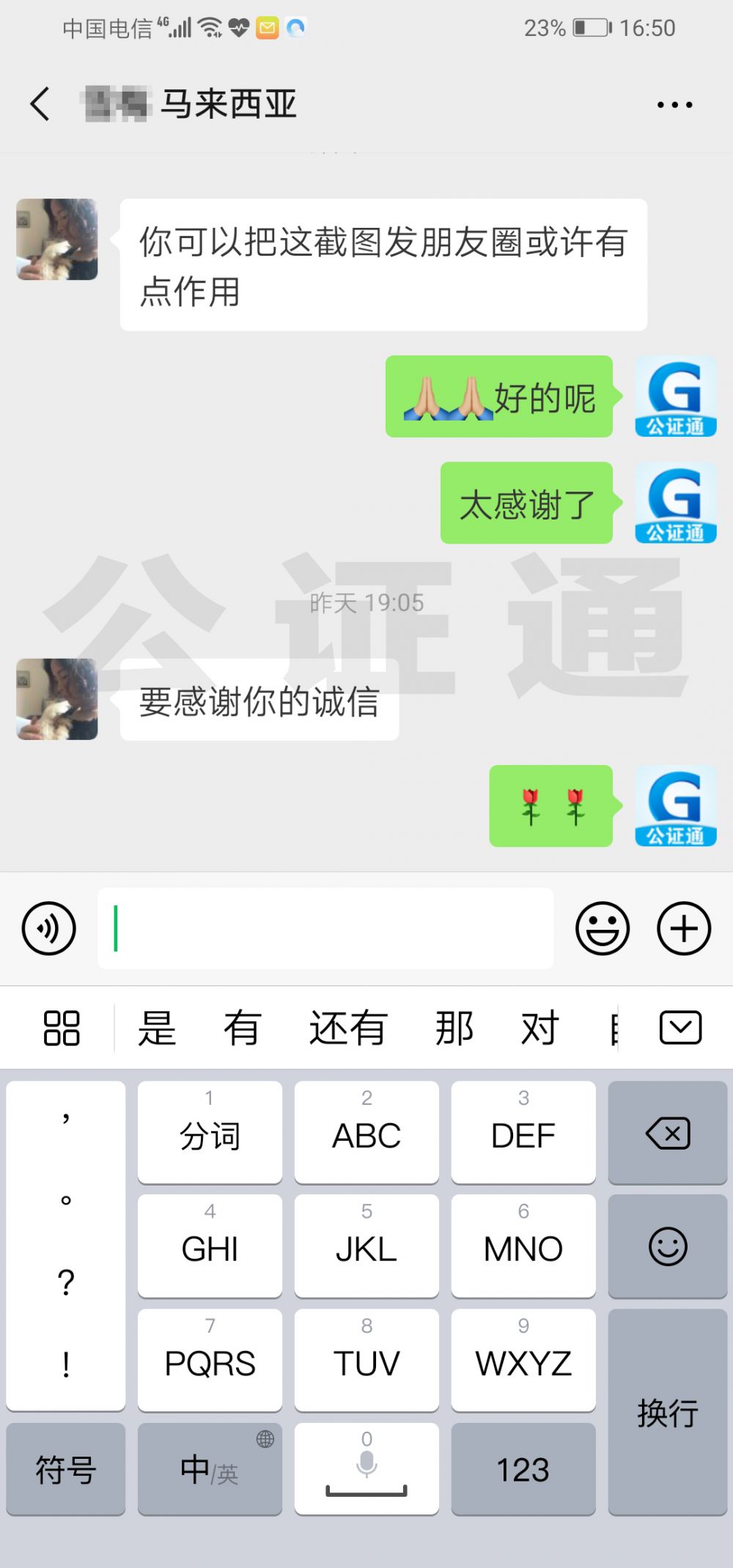Tap the backspace key
This screenshot has width=733, height=1568.
point(668,1133)
